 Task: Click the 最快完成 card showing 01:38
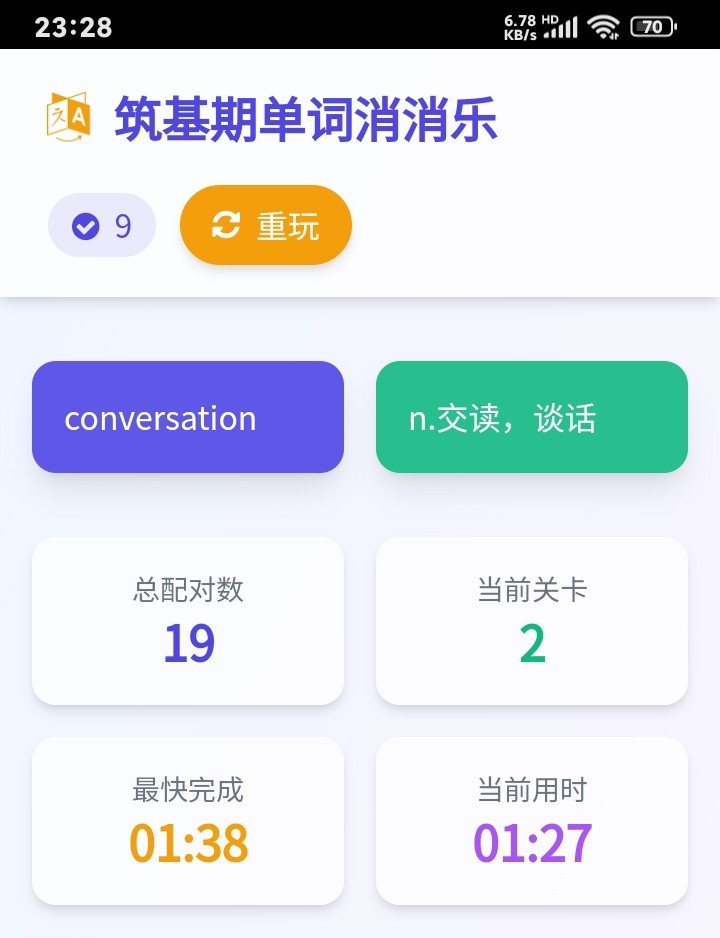click(x=187, y=820)
